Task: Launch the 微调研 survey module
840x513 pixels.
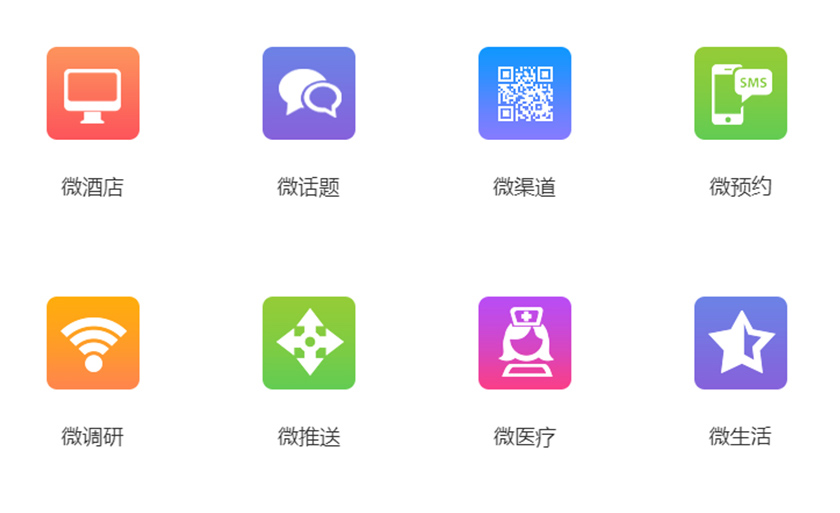Action: [x=93, y=343]
